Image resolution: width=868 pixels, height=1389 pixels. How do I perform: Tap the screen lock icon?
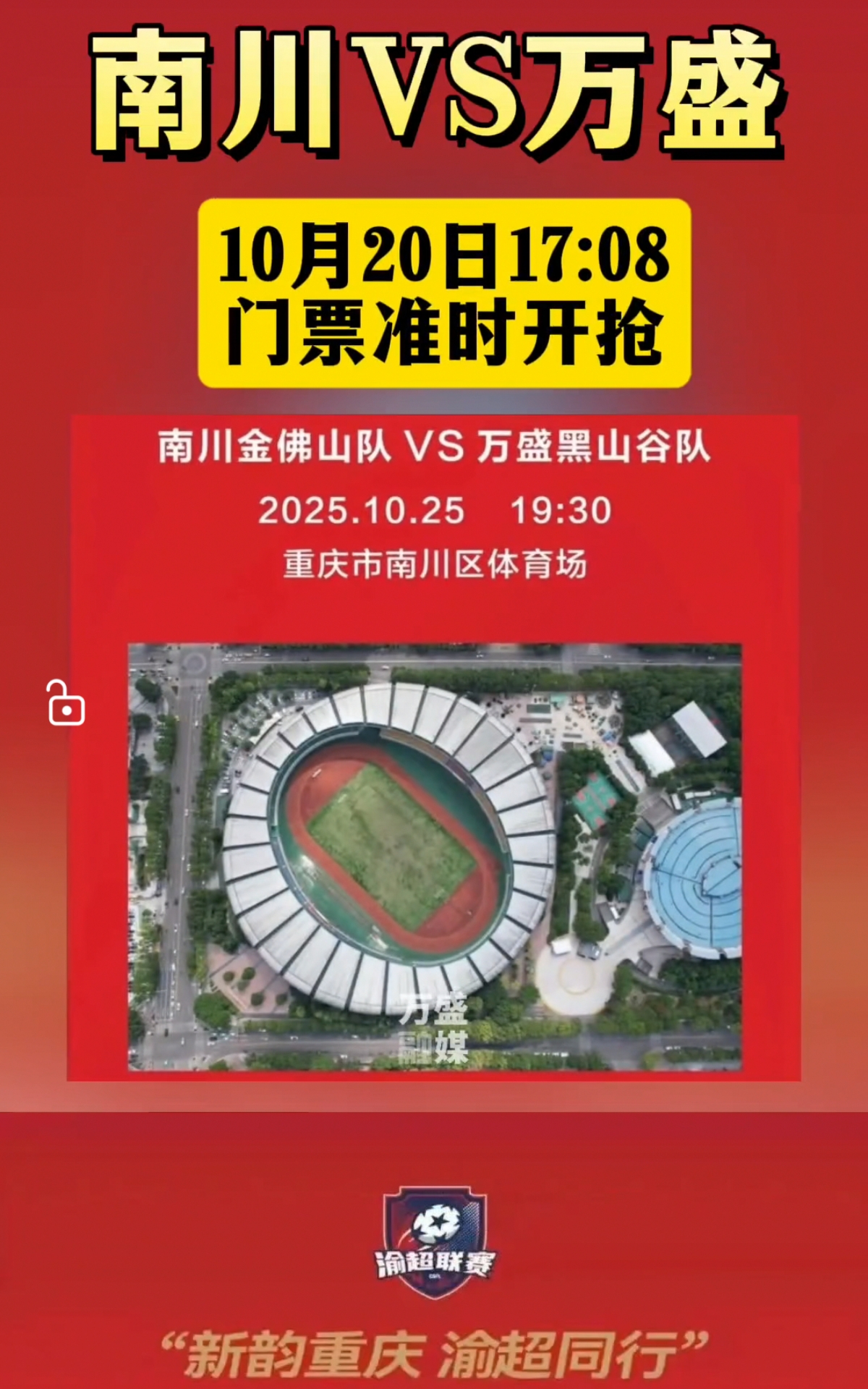(x=66, y=703)
